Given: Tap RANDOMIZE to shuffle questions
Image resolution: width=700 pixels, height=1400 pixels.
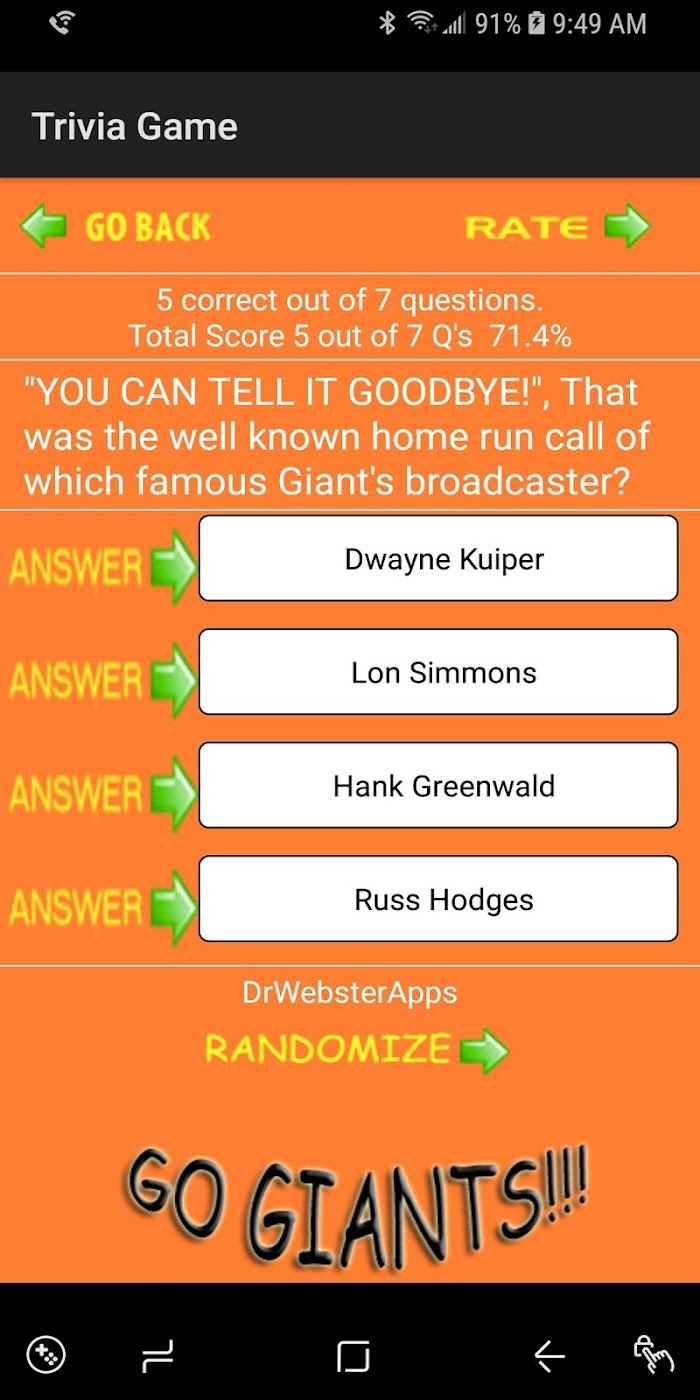Looking at the screenshot, I should 357,1050.
